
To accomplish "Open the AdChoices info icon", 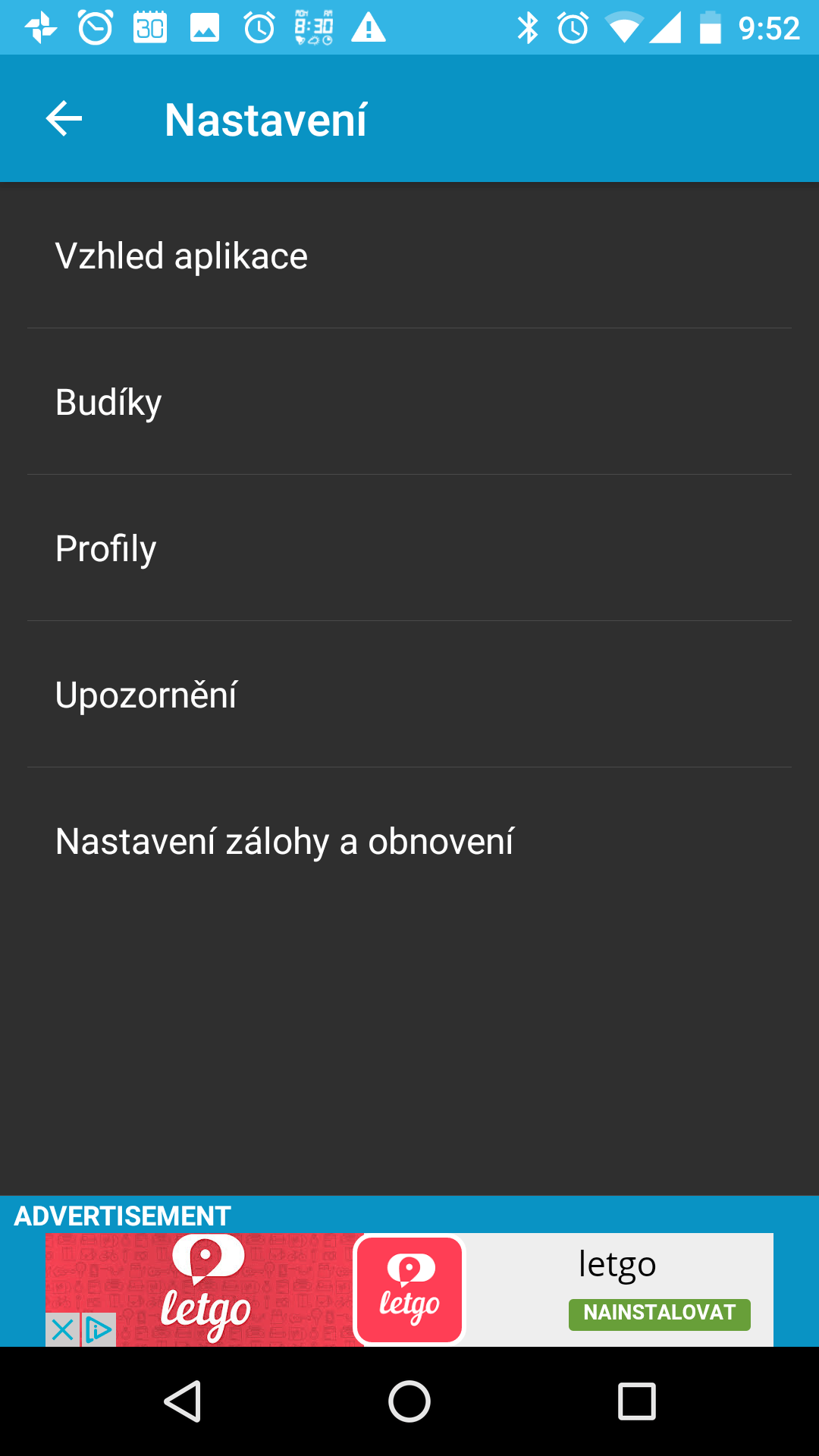I will (99, 1330).
